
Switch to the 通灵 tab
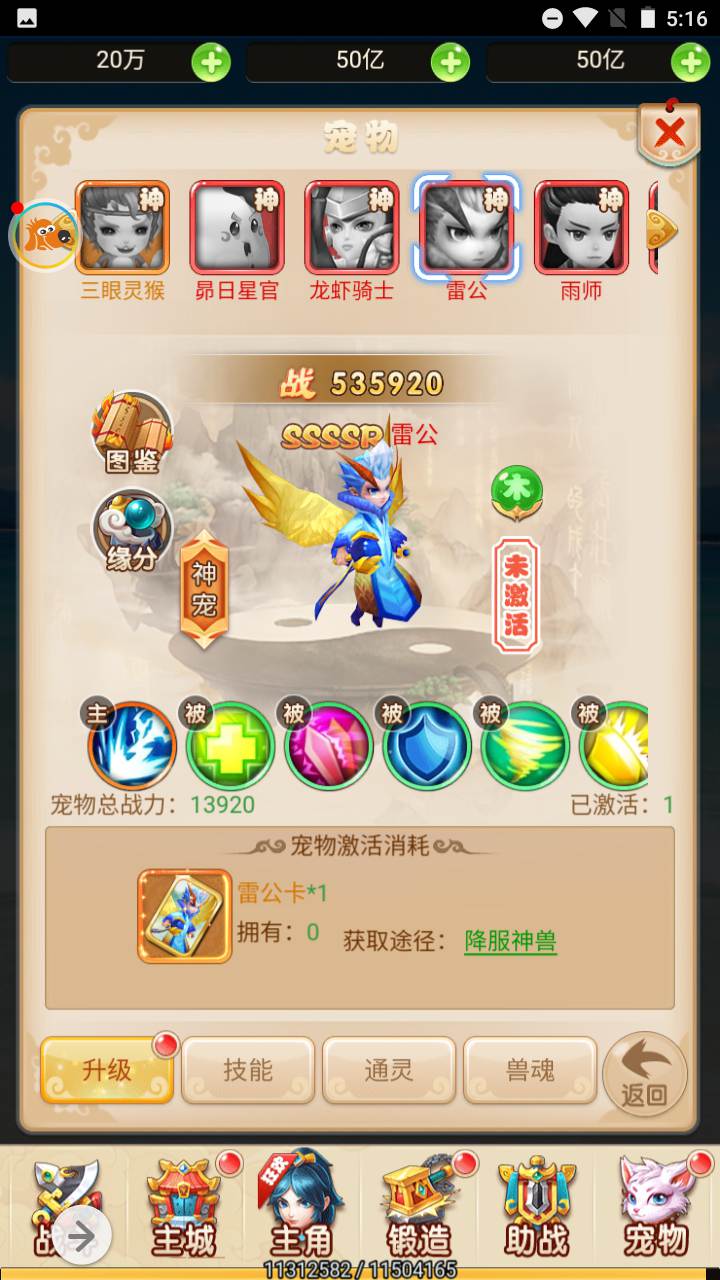pos(389,1070)
